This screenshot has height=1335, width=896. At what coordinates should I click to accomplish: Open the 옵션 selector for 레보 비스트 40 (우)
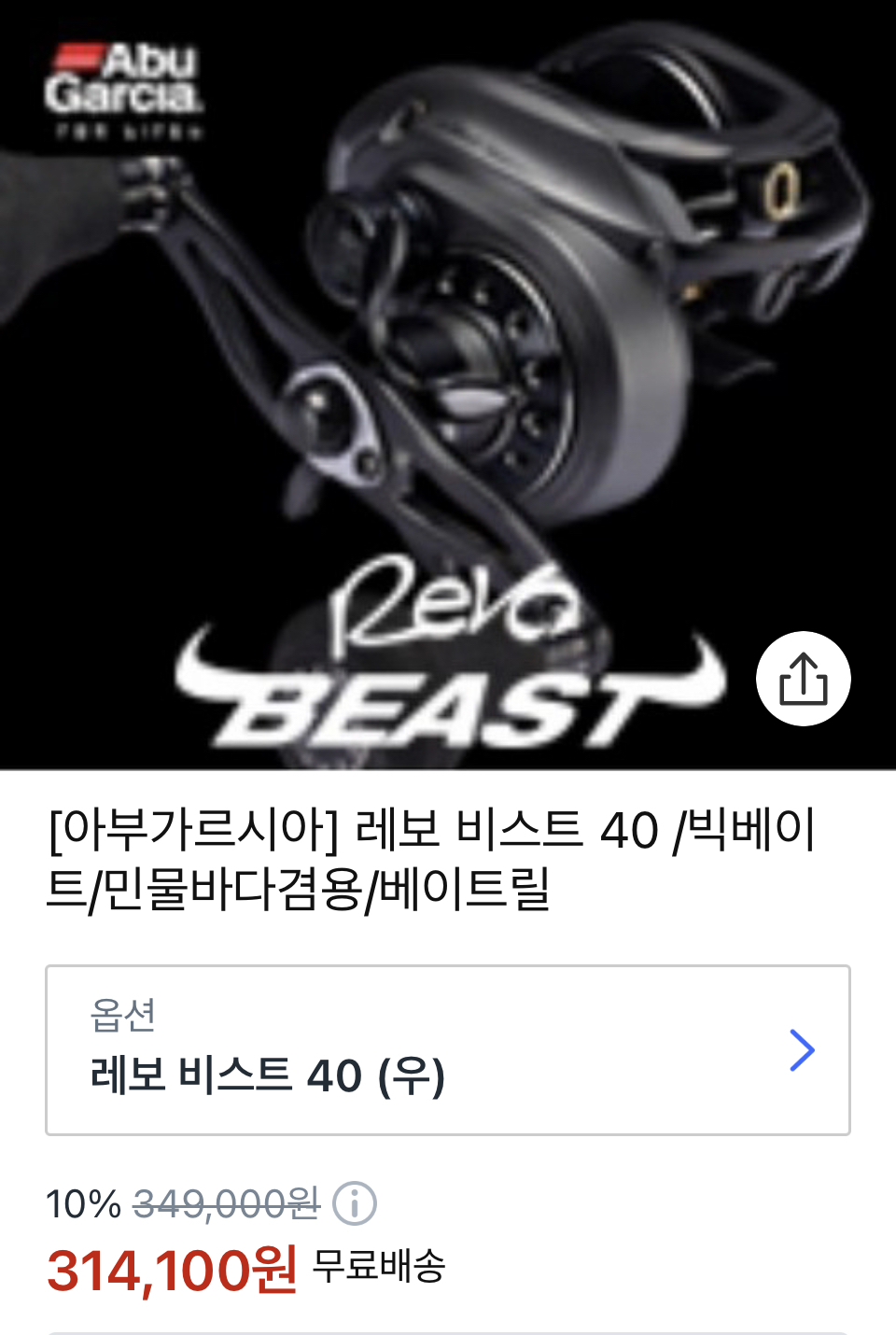point(448,1050)
